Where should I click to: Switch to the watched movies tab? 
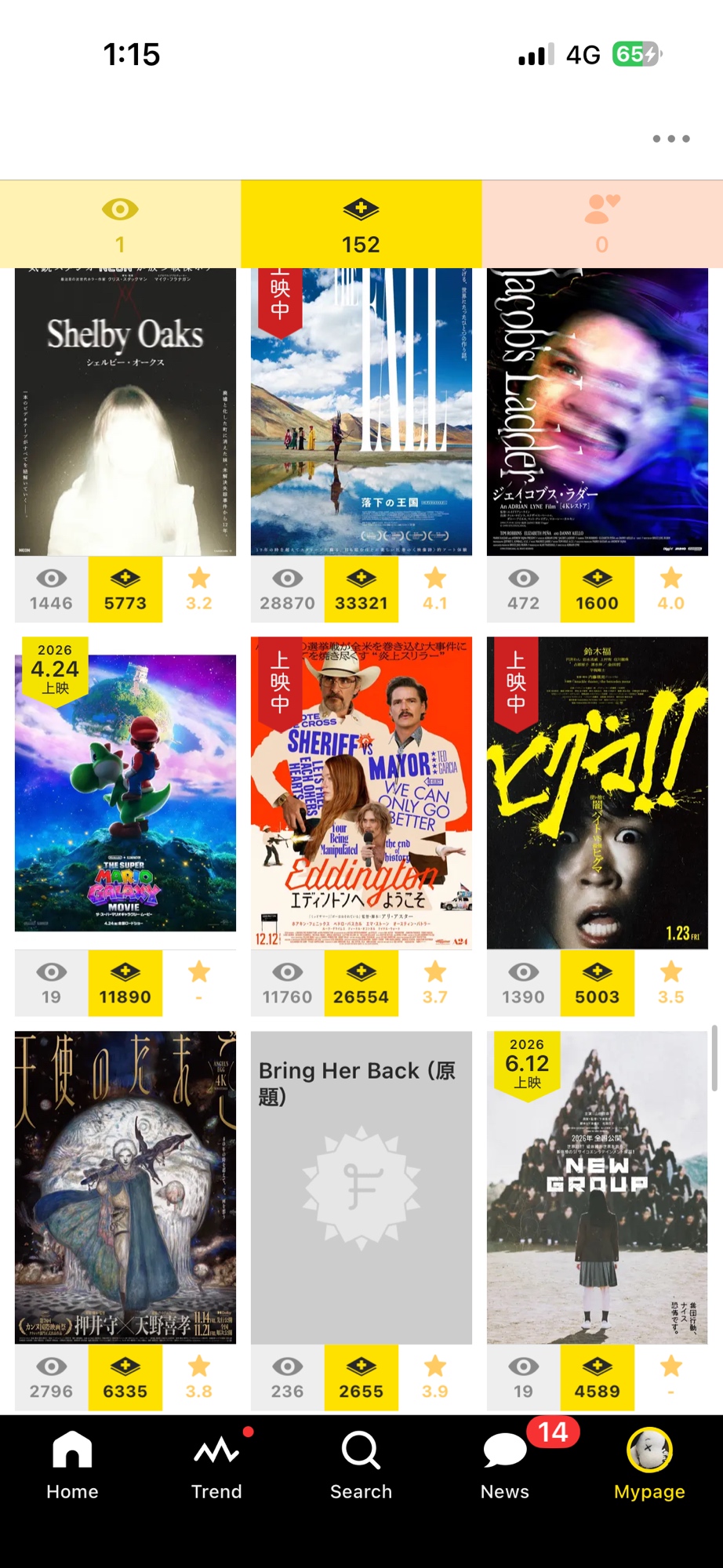coord(120,224)
